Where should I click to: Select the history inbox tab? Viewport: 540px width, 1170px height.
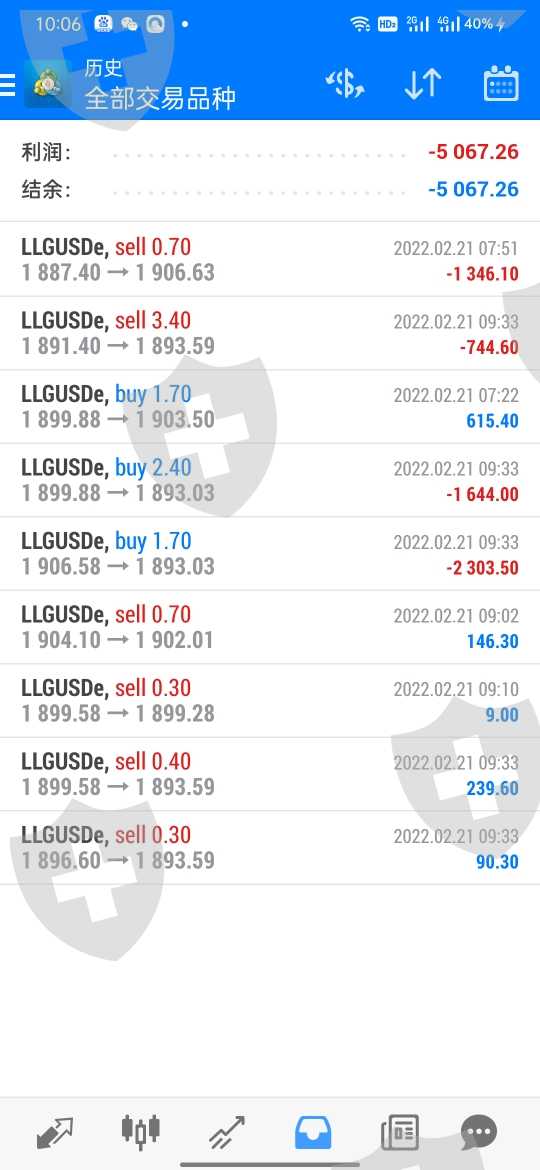(x=313, y=1133)
